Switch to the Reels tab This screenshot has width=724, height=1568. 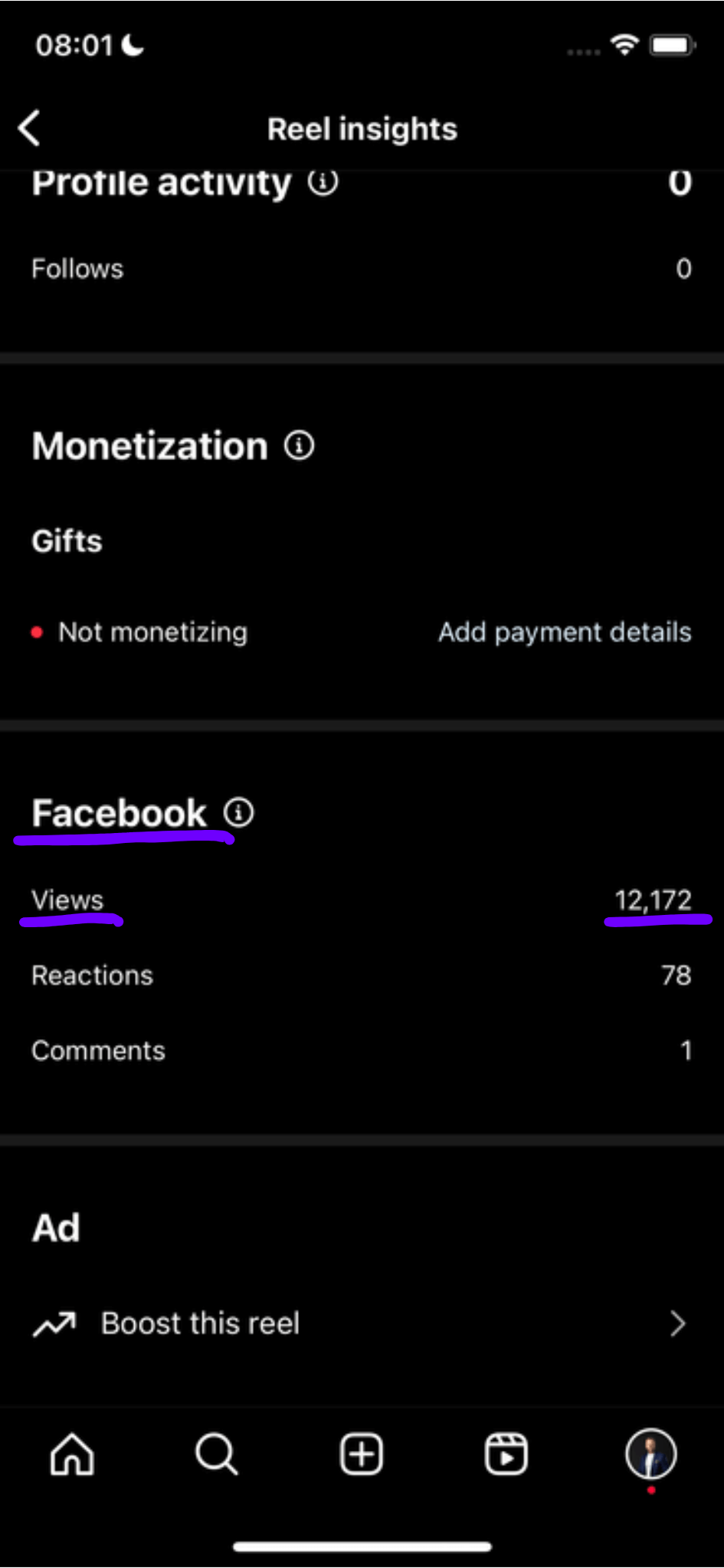[x=506, y=1454]
